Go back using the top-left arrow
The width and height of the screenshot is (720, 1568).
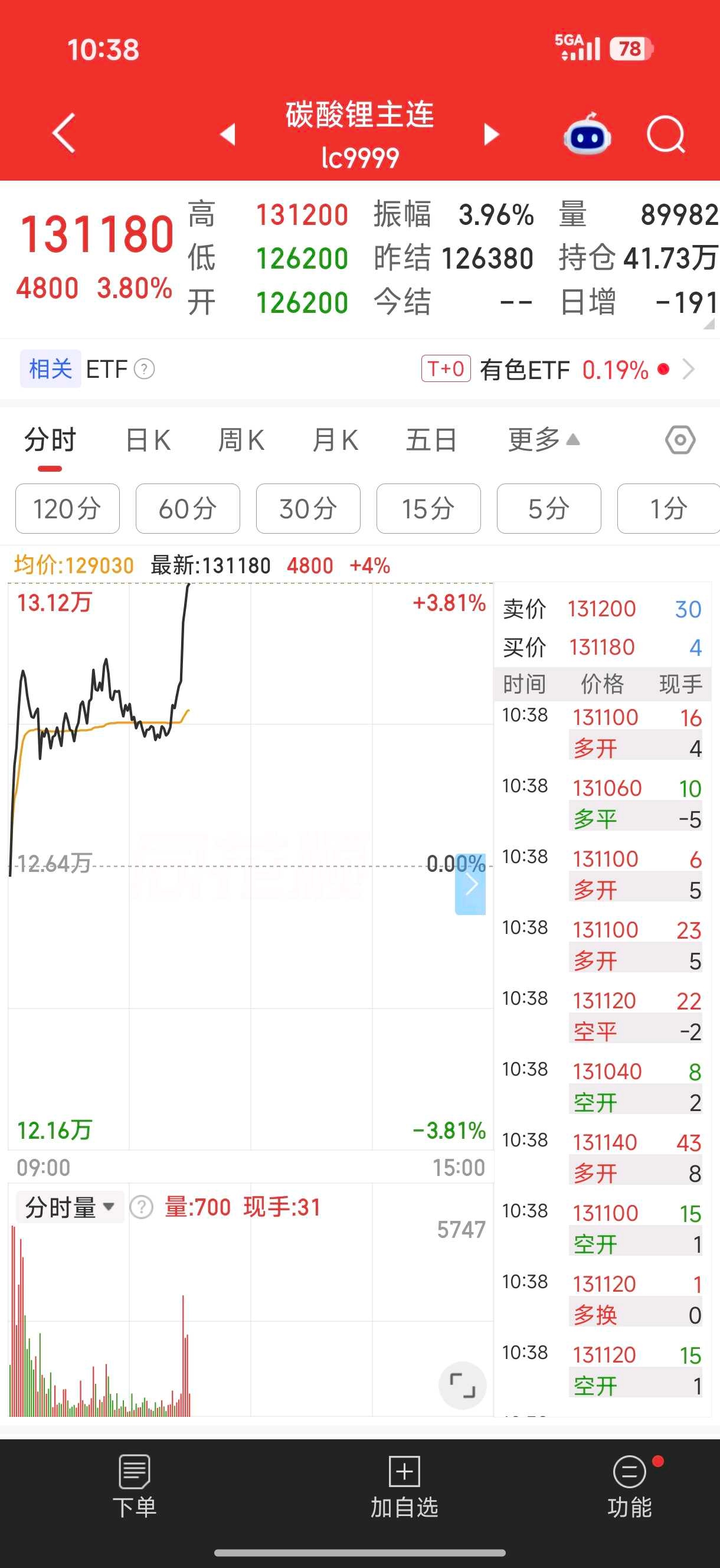click(x=64, y=132)
